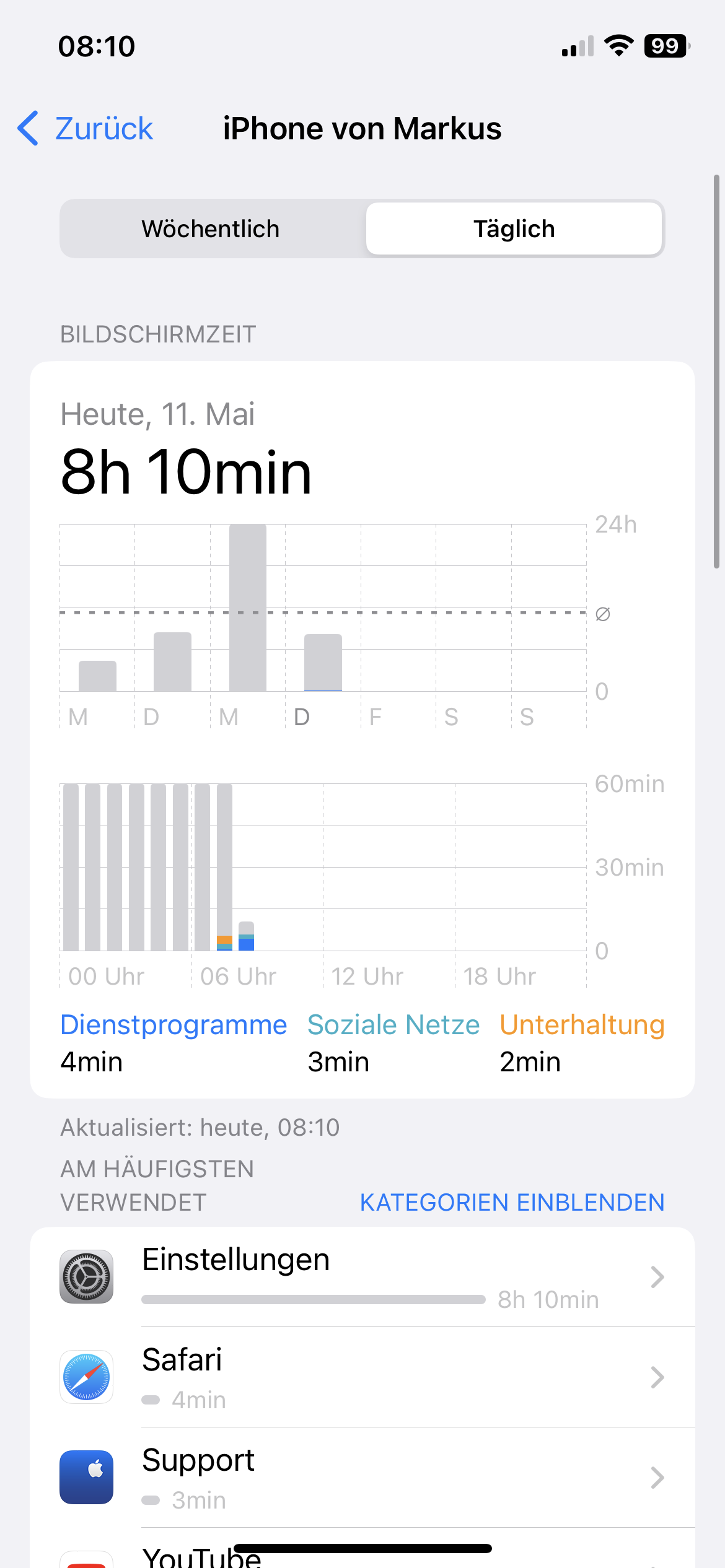This screenshot has width=725, height=1568.
Task: Select the Täglich segment
Action: [x=514, y=229]
